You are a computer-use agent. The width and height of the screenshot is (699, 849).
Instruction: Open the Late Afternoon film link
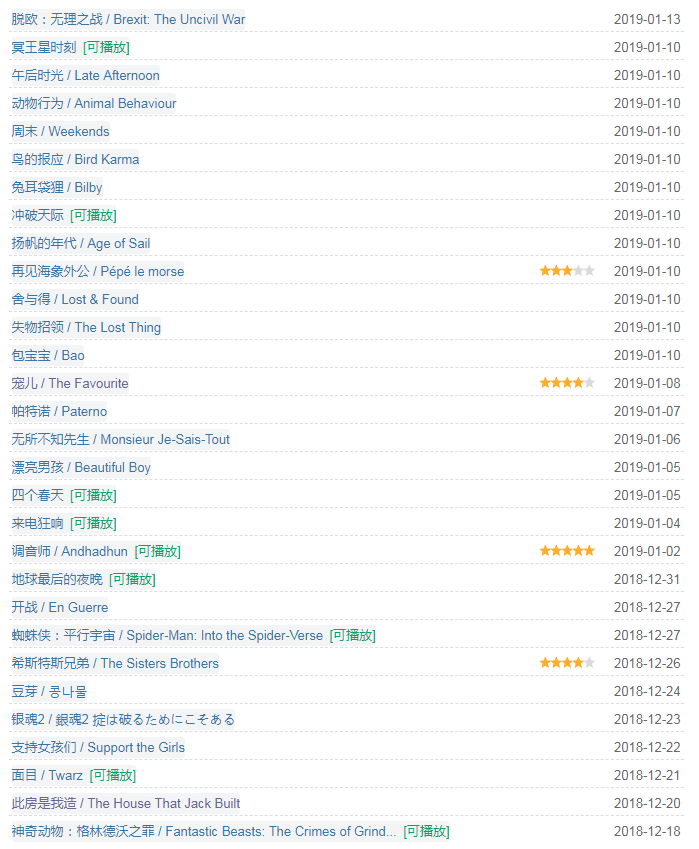tap(85, 75)
